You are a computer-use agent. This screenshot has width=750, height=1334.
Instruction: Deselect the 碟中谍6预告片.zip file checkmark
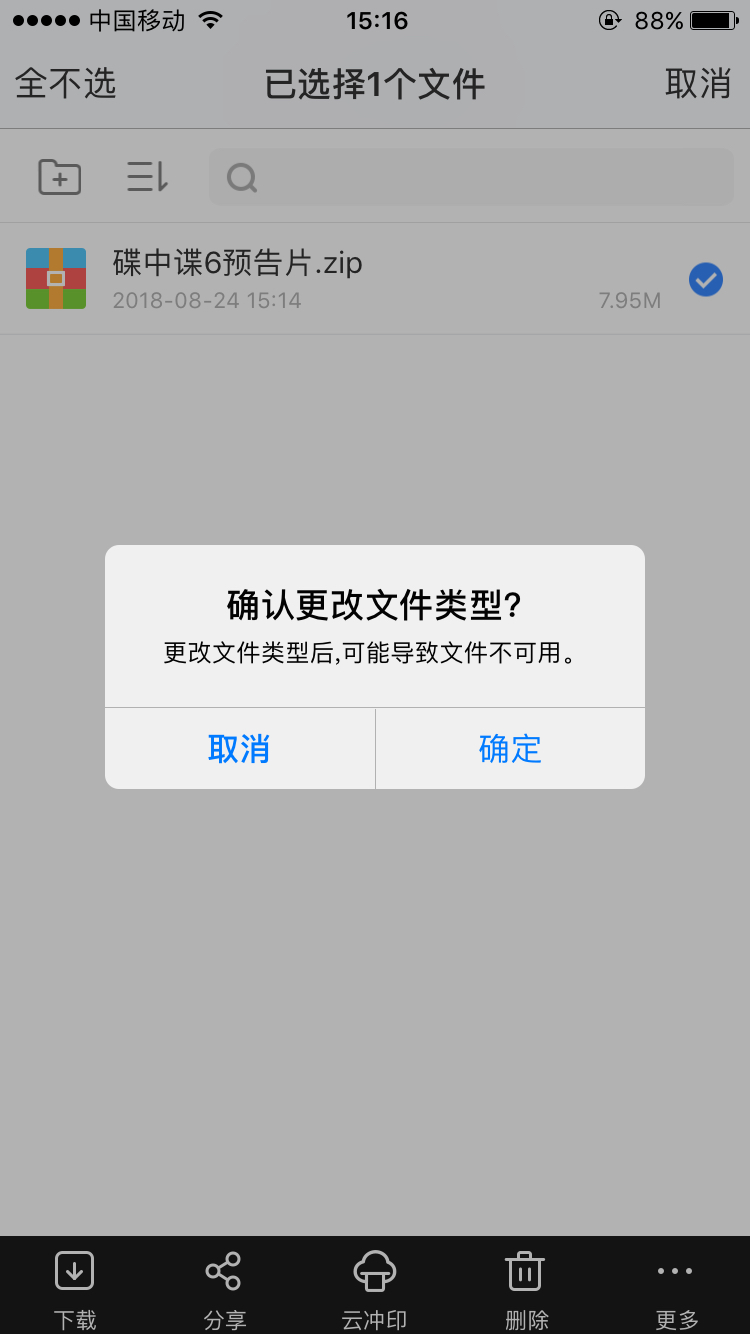[705, 280]
